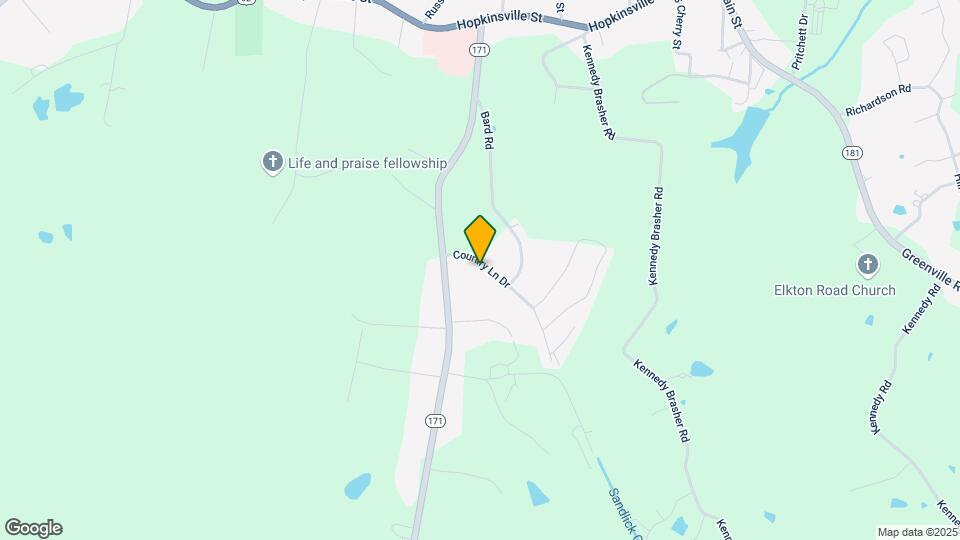The height and width of the screenshot is (540, 960).
Task: Tap the orange location marker on Country Ln Dr
Action: pyautogui.click(x=481, y=238)
